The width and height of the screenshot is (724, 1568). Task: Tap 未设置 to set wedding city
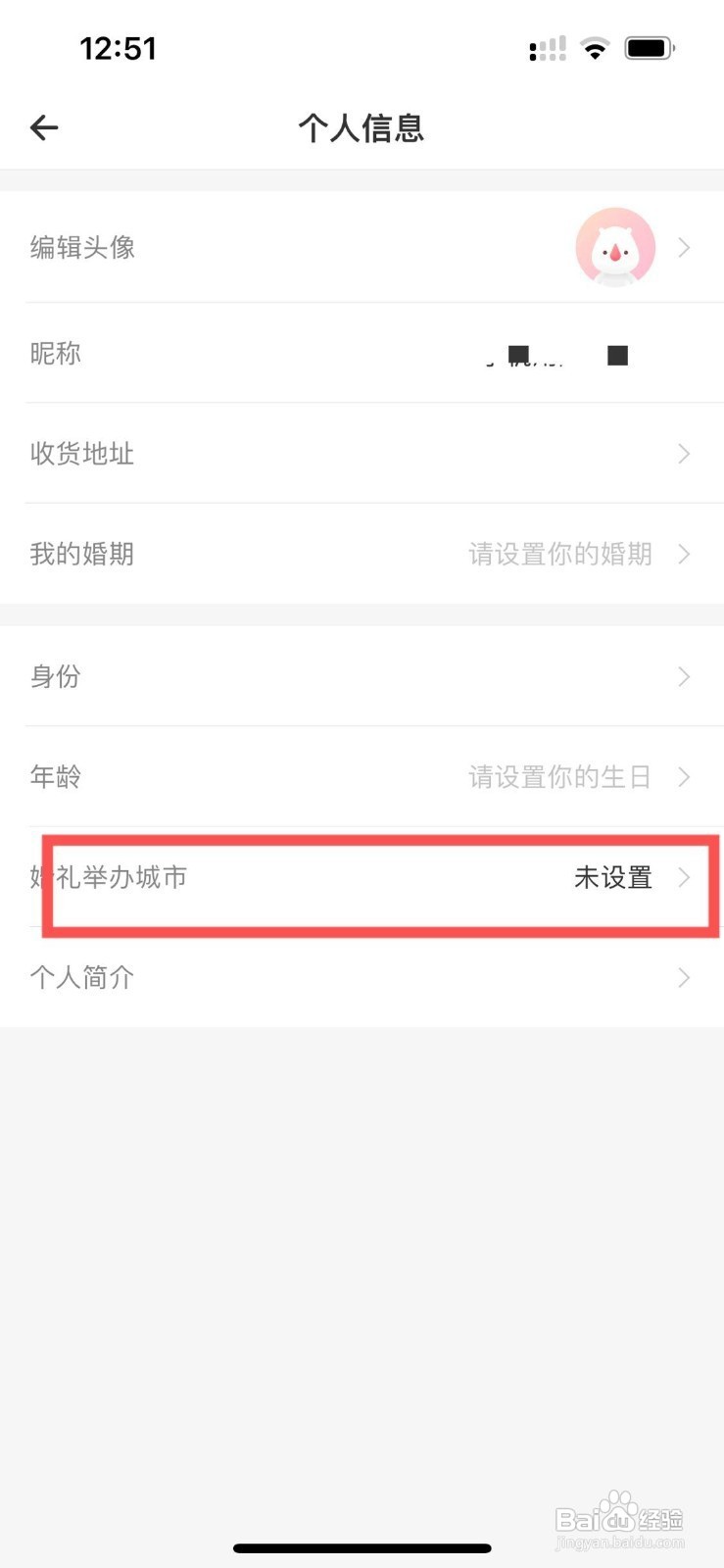612,878
